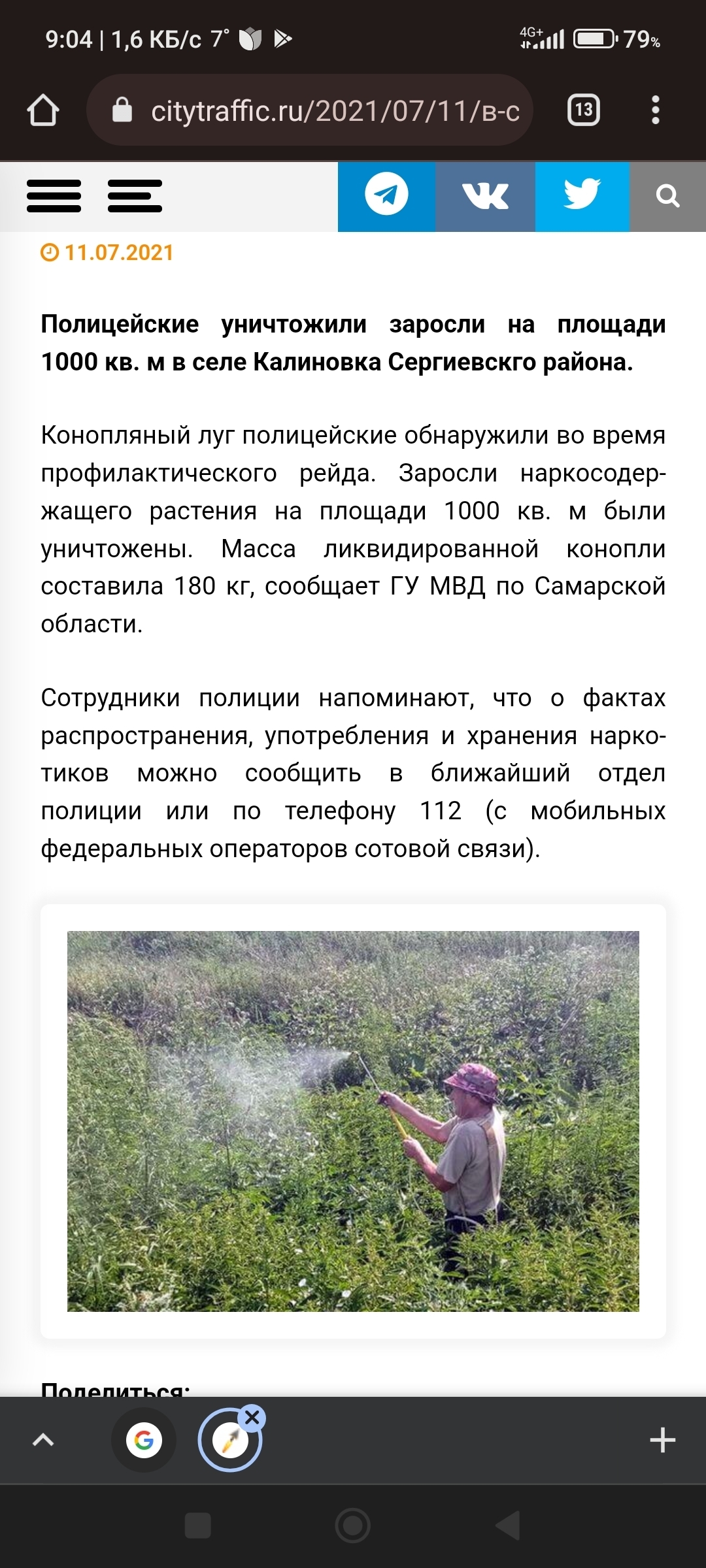The height and width of the screenshot is (1568, 706).
Task: Go to the browser home page
Action: click(43, 110)
